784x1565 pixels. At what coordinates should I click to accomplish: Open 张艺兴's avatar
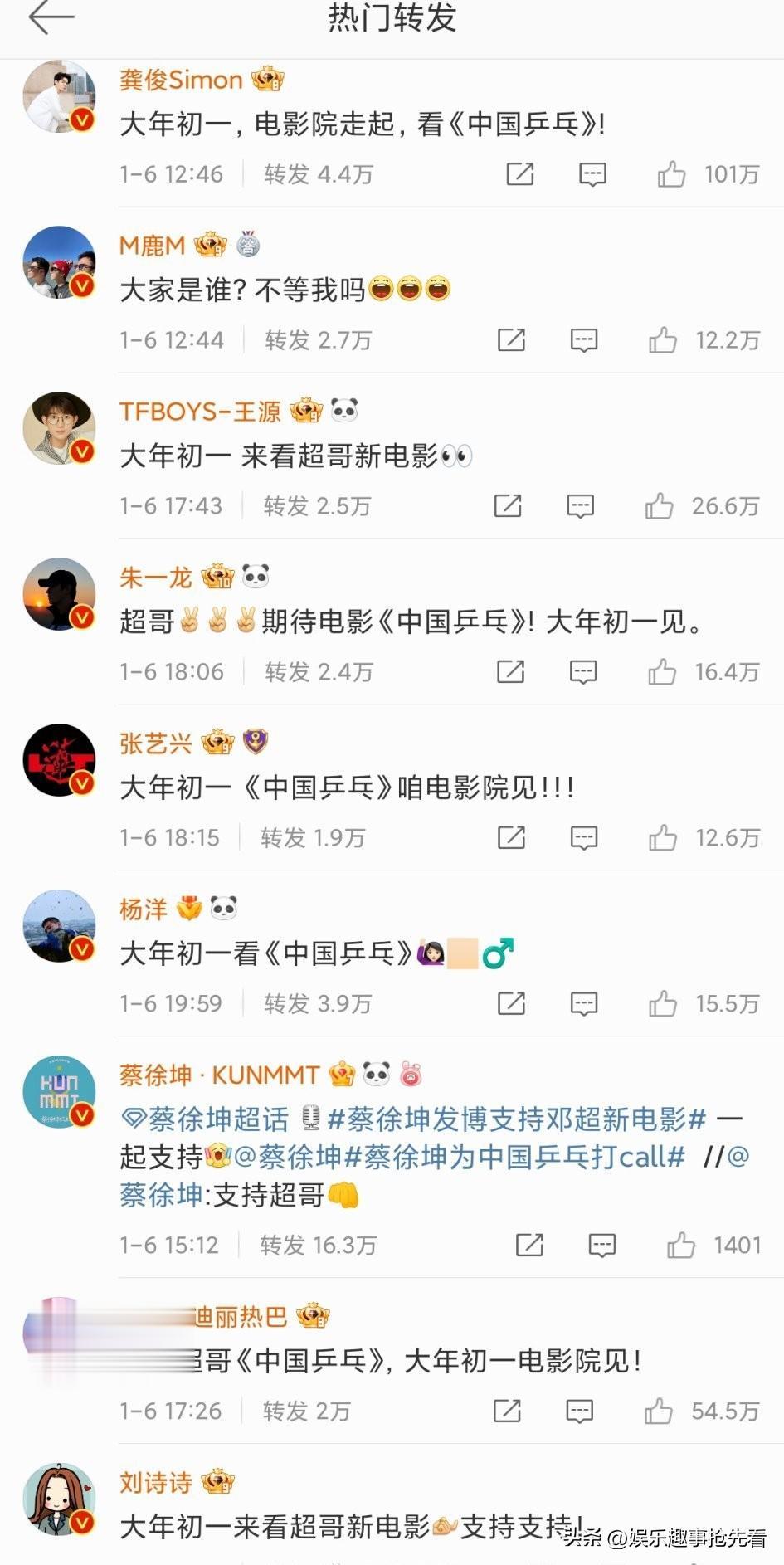[58, 760]
